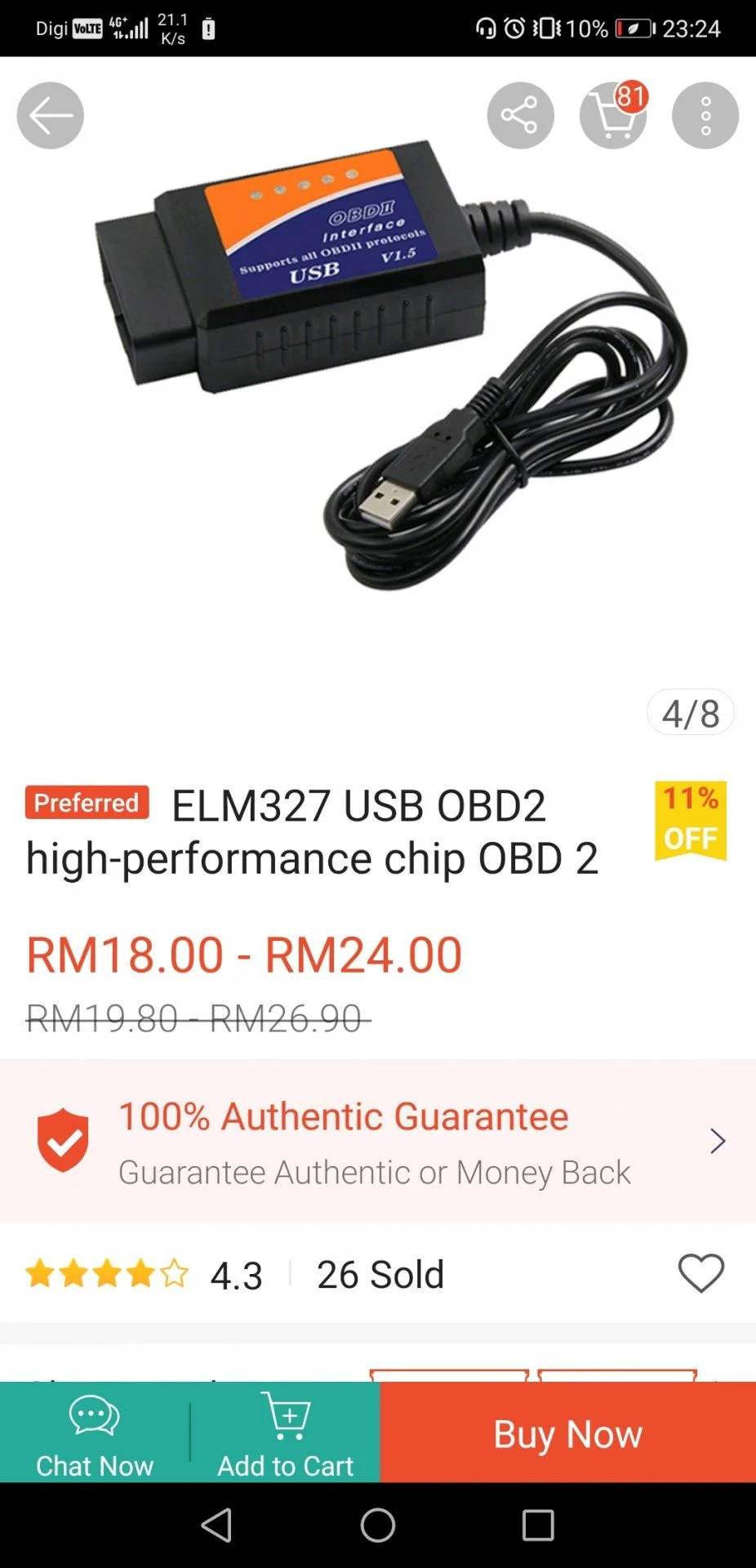Add product to favorites with heart icon
This screenshot has height=1568, width=756.
(700, 1273)
